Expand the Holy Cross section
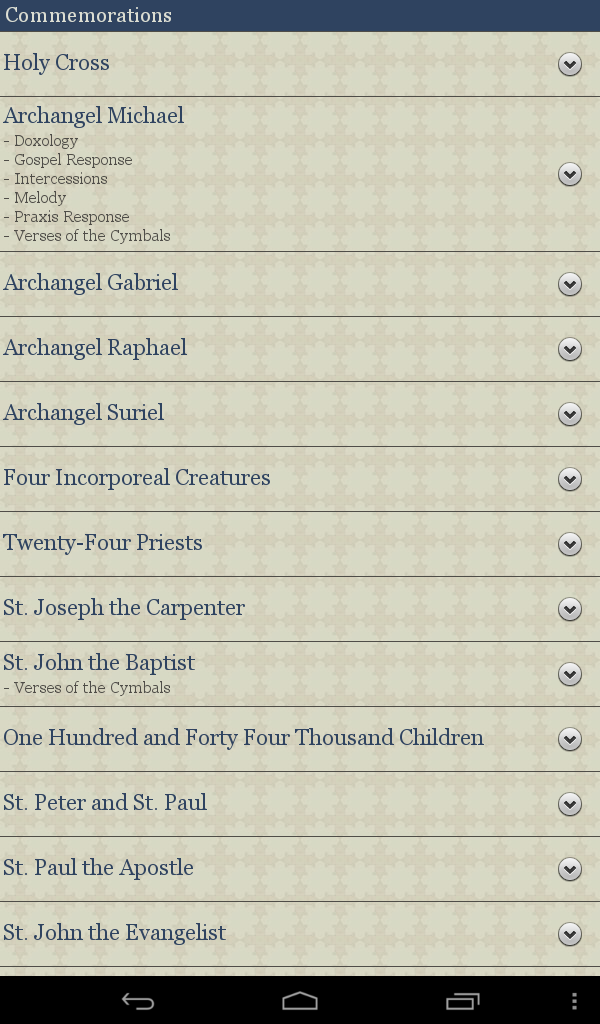This screenshot has width=600, height=1024. [x=569, y=64]
